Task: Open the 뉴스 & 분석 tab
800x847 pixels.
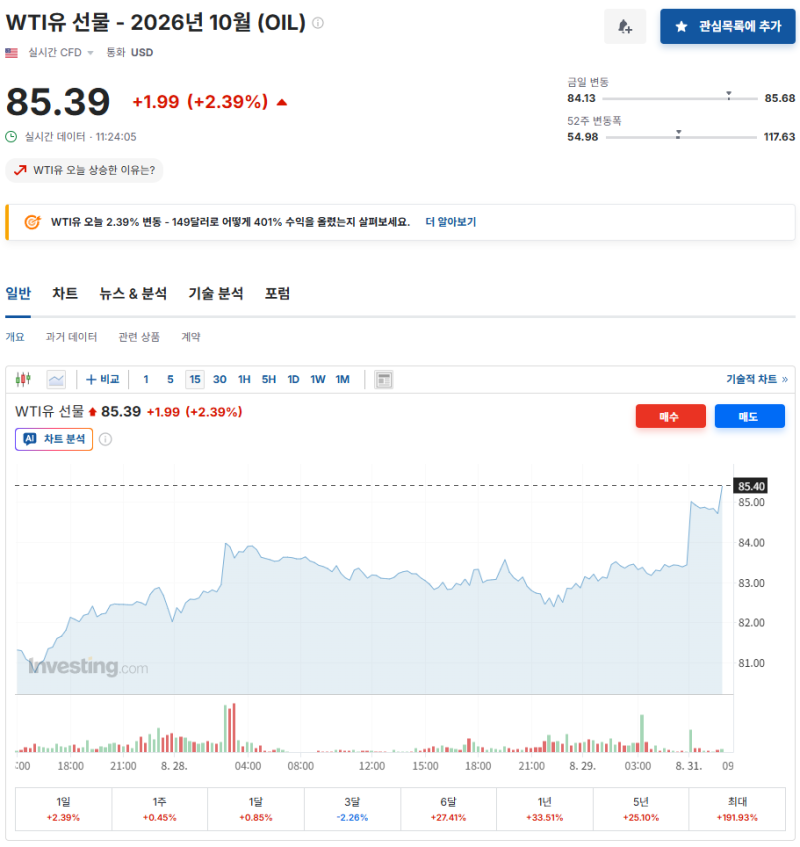Action: (133, 293)
